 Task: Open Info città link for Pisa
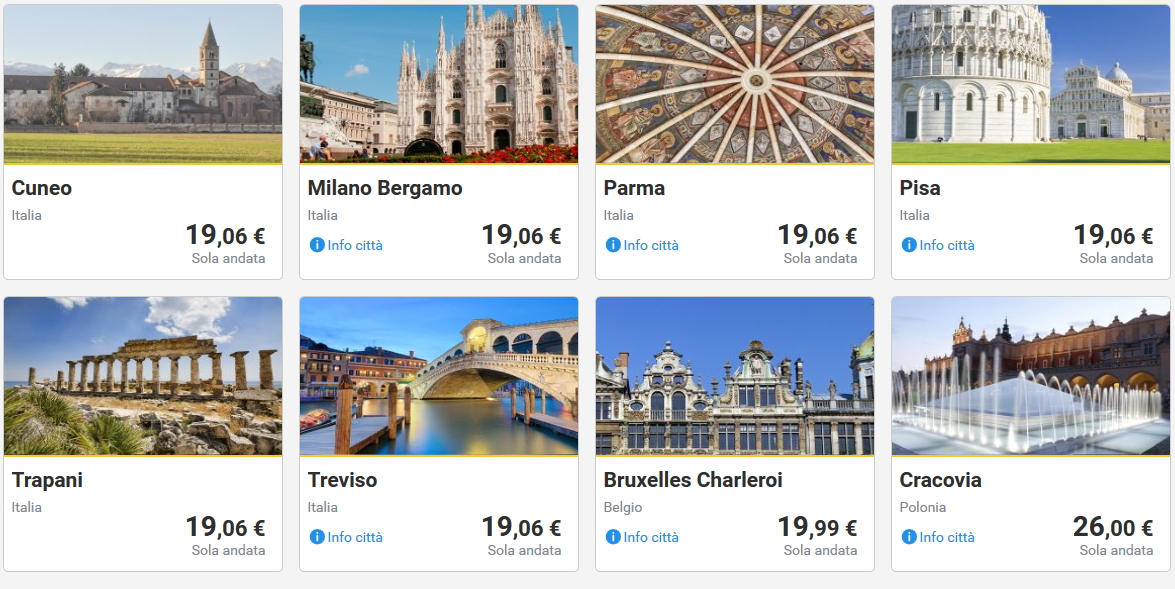pos(938,245)
